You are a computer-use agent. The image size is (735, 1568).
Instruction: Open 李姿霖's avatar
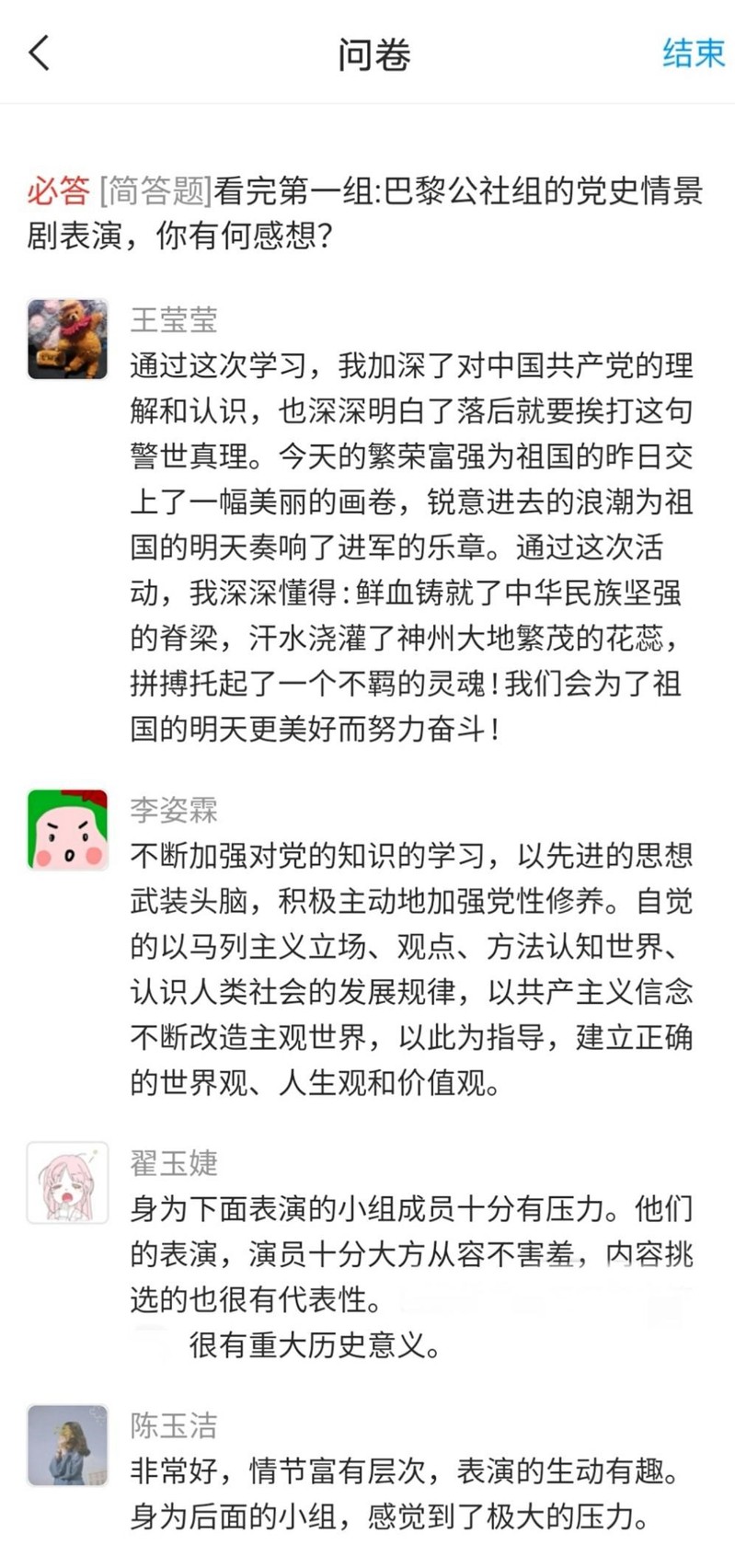(x=67, y=830)
